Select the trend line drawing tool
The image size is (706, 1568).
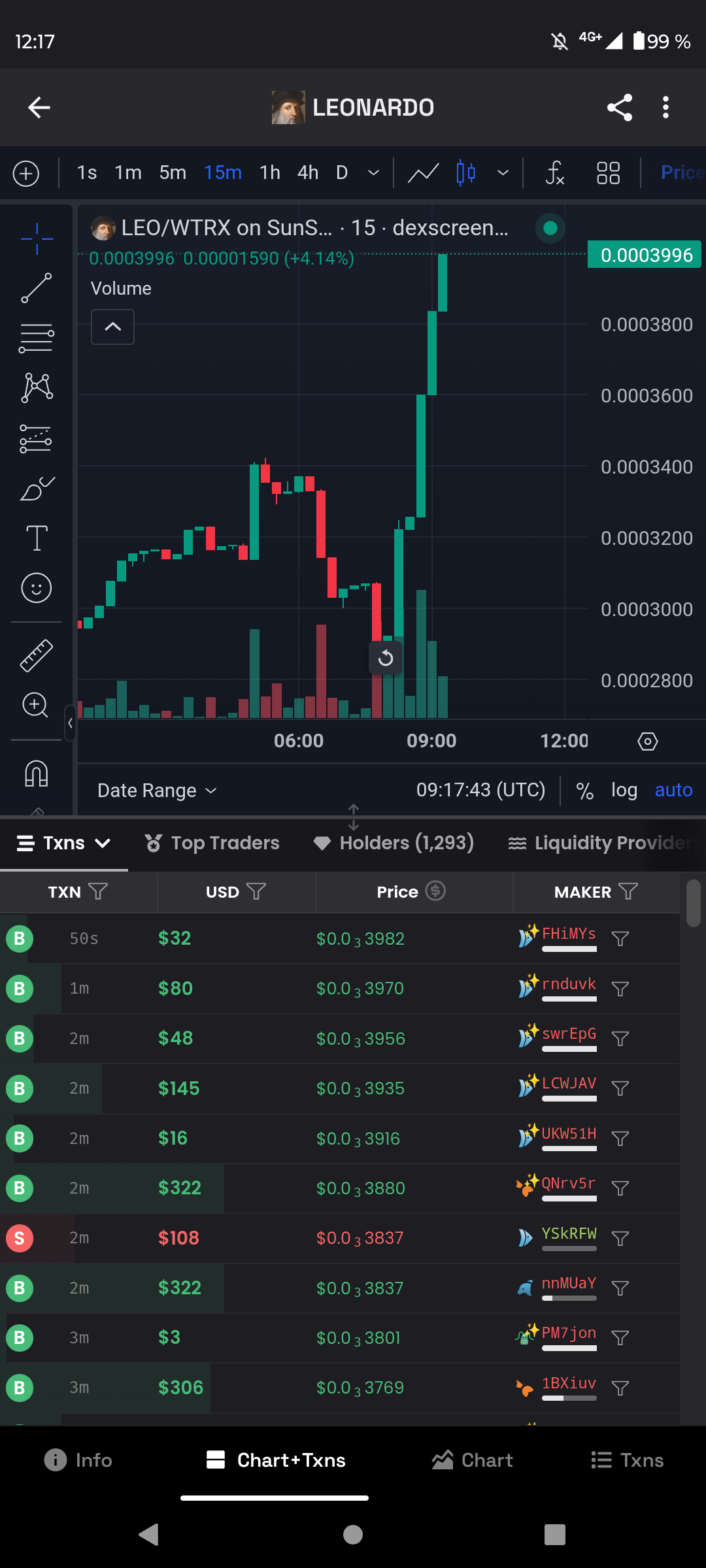tap(37, 288)
